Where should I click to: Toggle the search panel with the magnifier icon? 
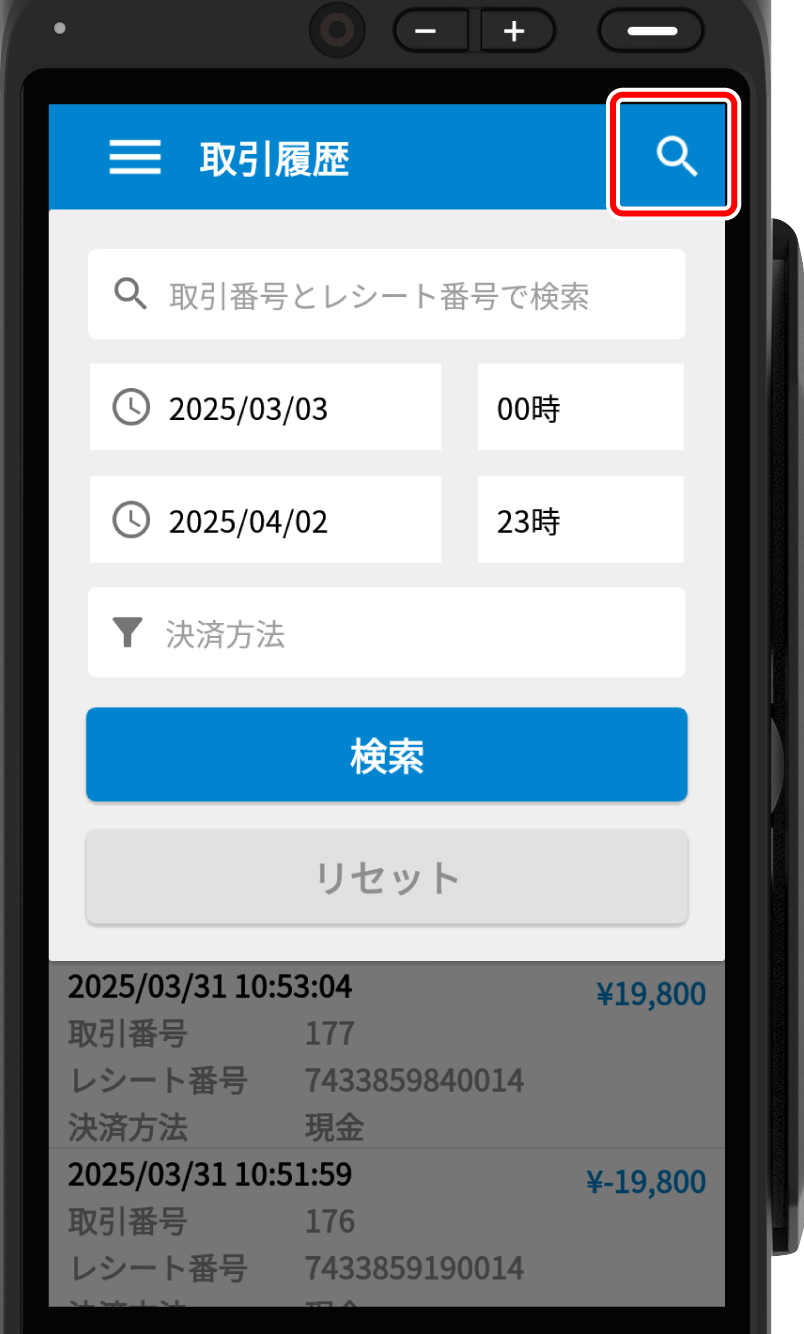[x=675, y=155]
